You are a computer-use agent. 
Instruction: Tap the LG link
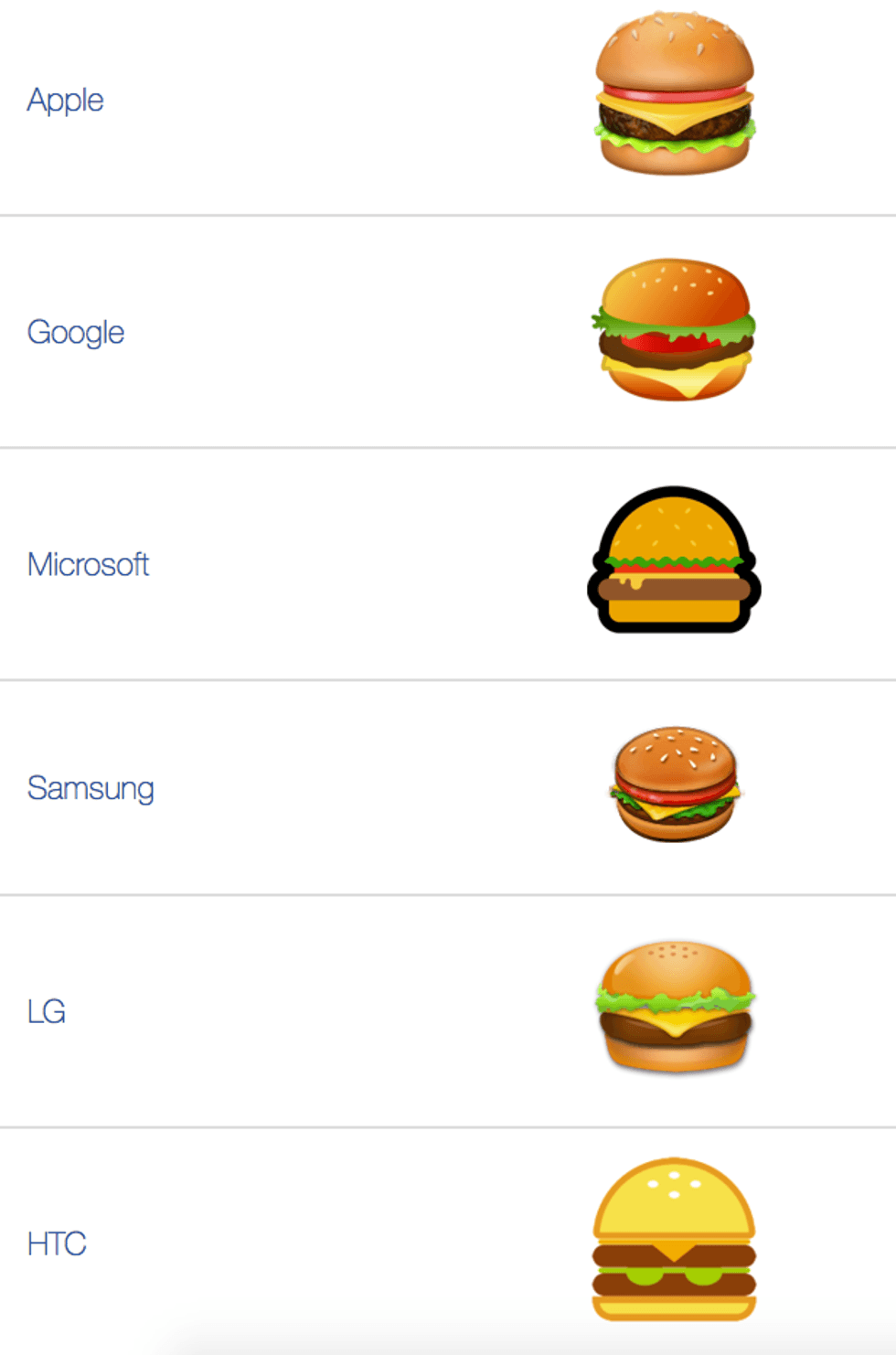[47, 1011]
